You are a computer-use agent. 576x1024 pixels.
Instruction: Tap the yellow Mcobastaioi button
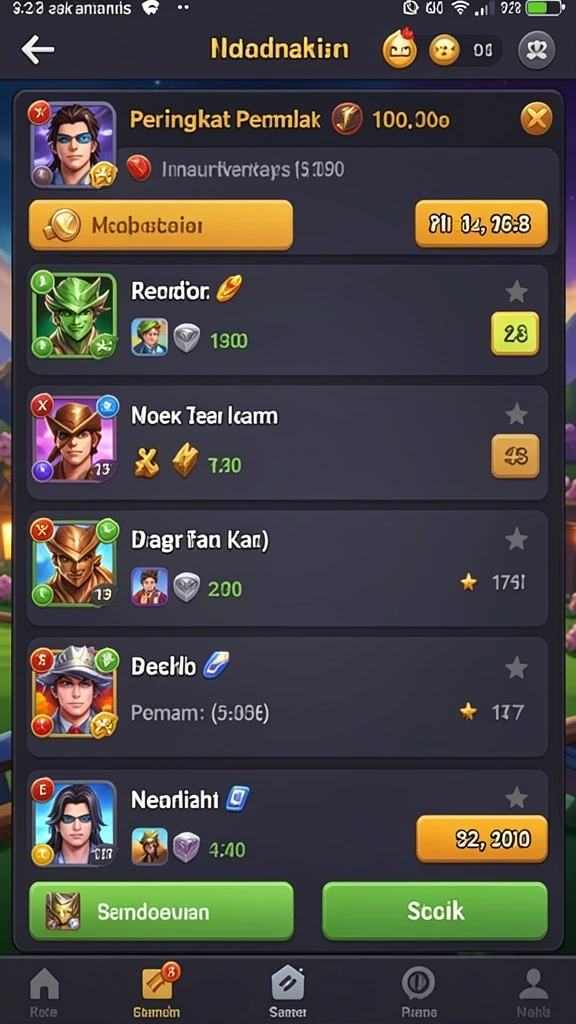pyautogui.click(x=161, y=225)
